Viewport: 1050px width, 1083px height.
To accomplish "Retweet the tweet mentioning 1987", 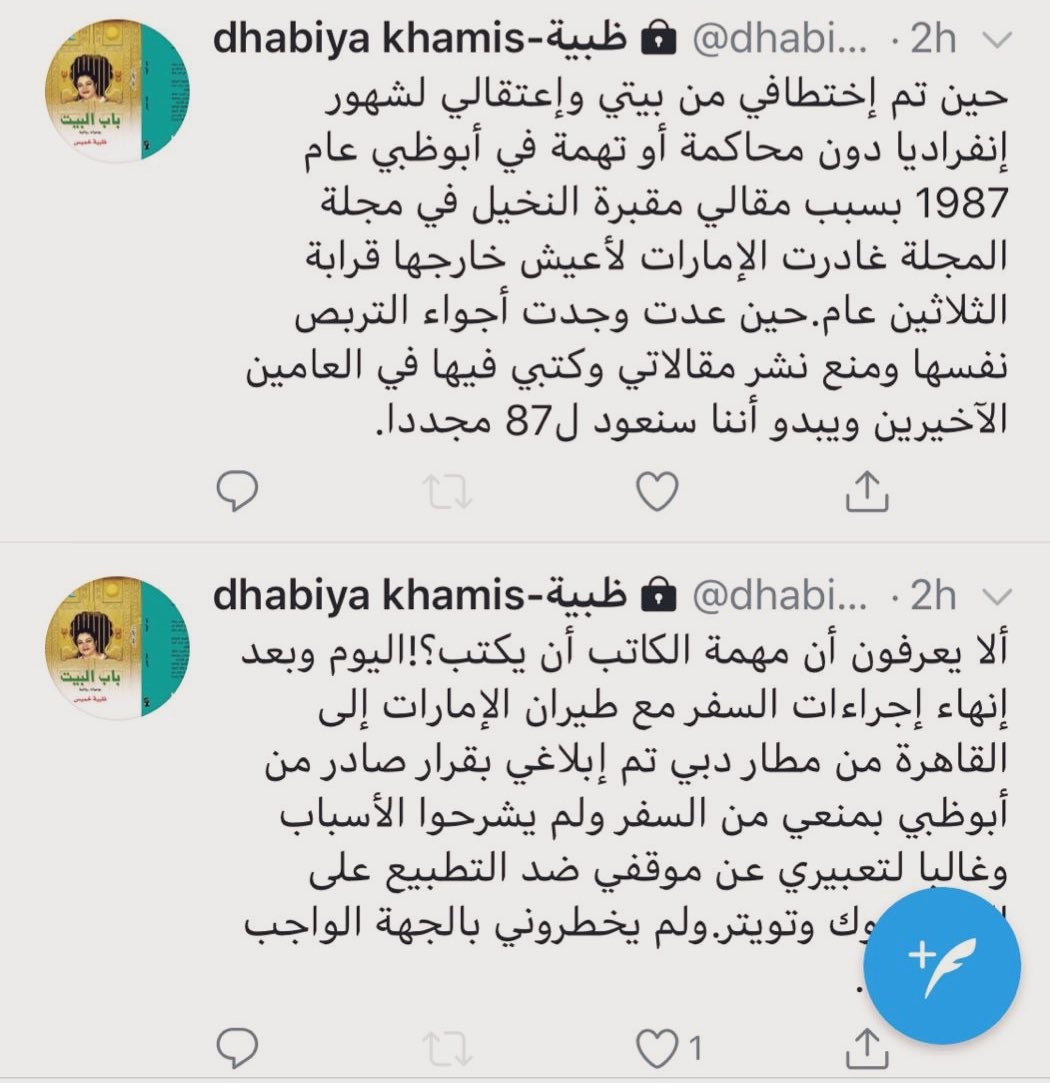I will coord(447,491).
